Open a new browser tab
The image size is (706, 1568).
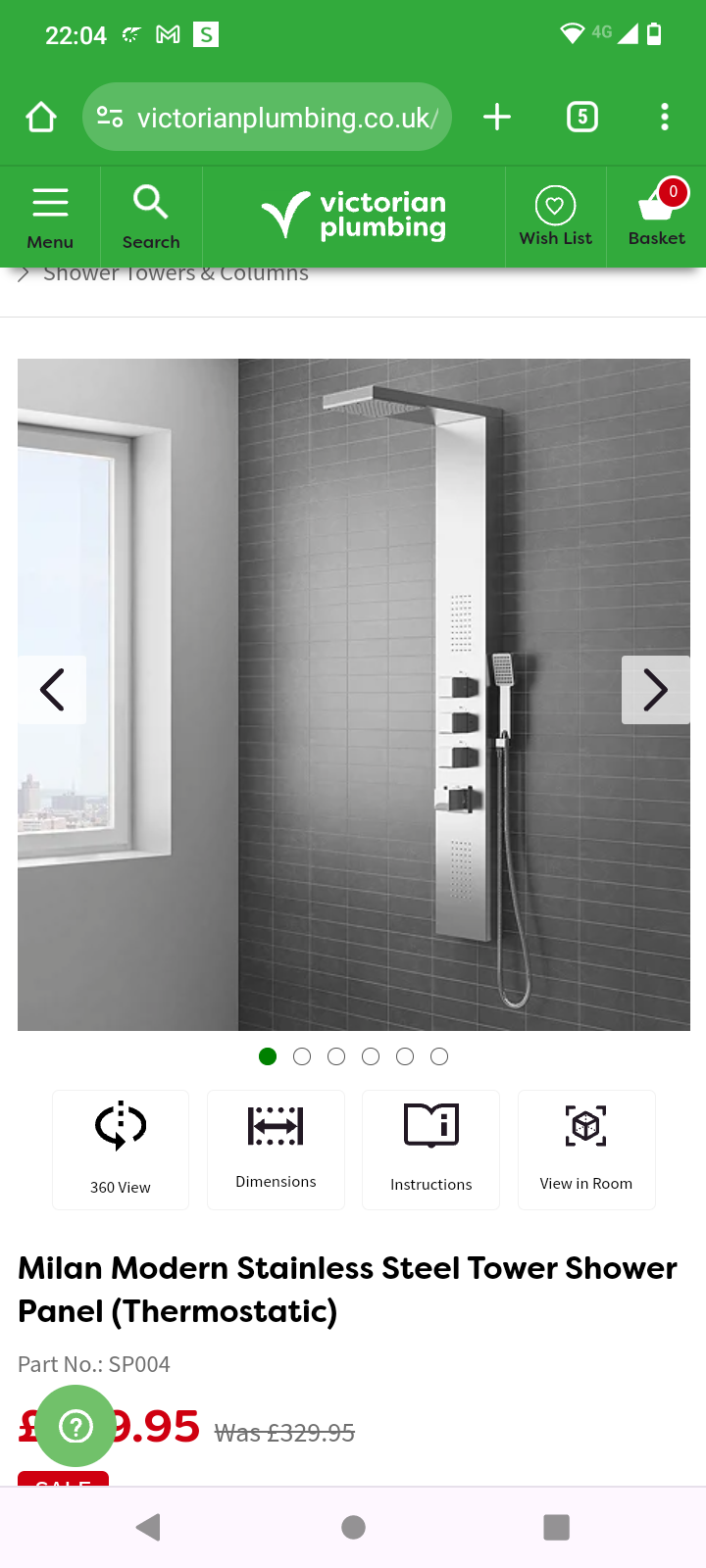point(497,118)
